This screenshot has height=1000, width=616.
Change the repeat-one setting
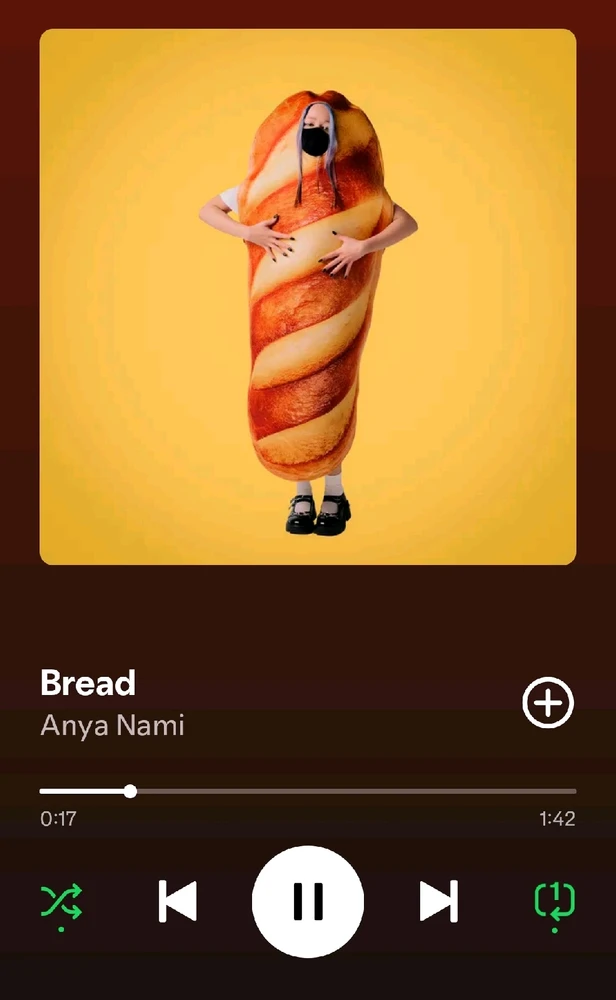pos(554,901)
